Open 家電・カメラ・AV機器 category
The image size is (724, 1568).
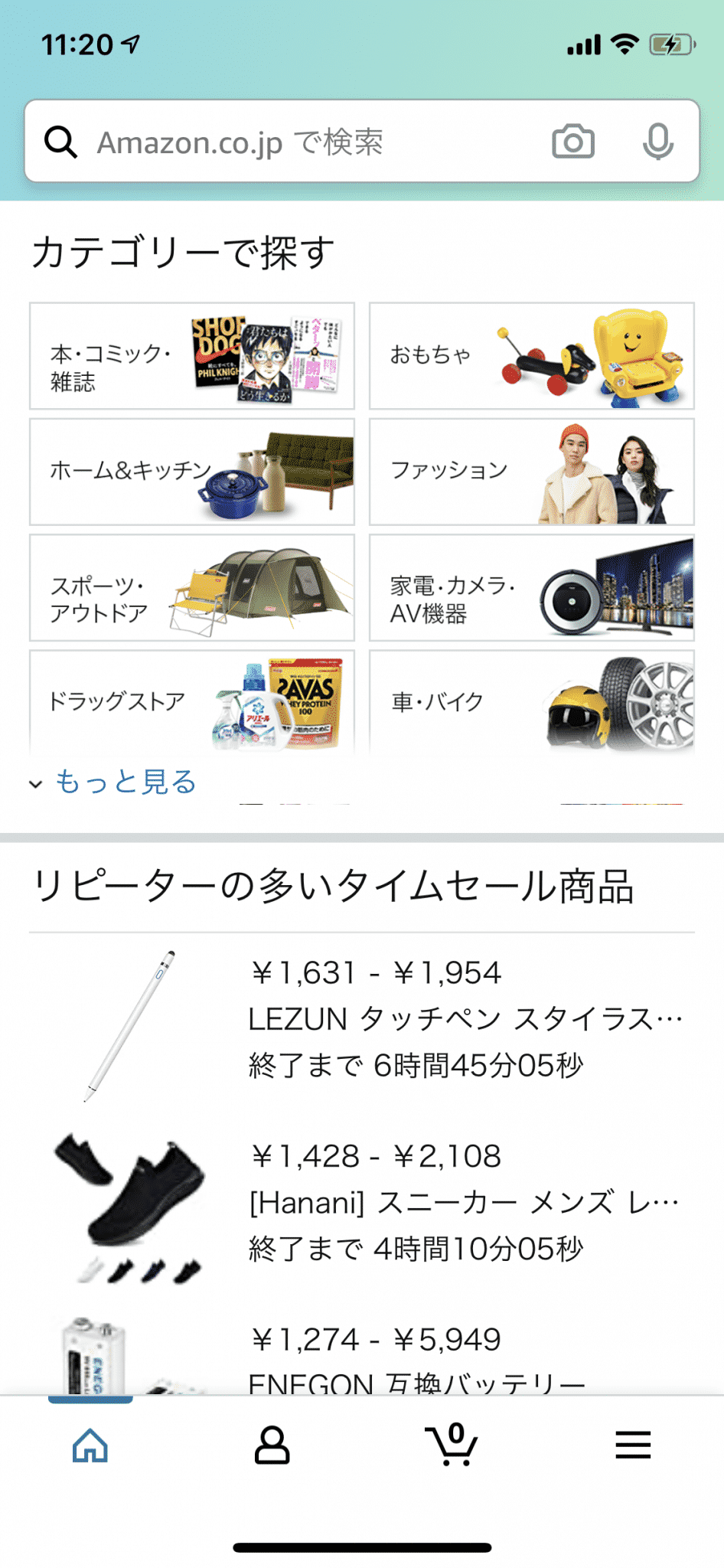pyautogui.click(x=532, y=588)
